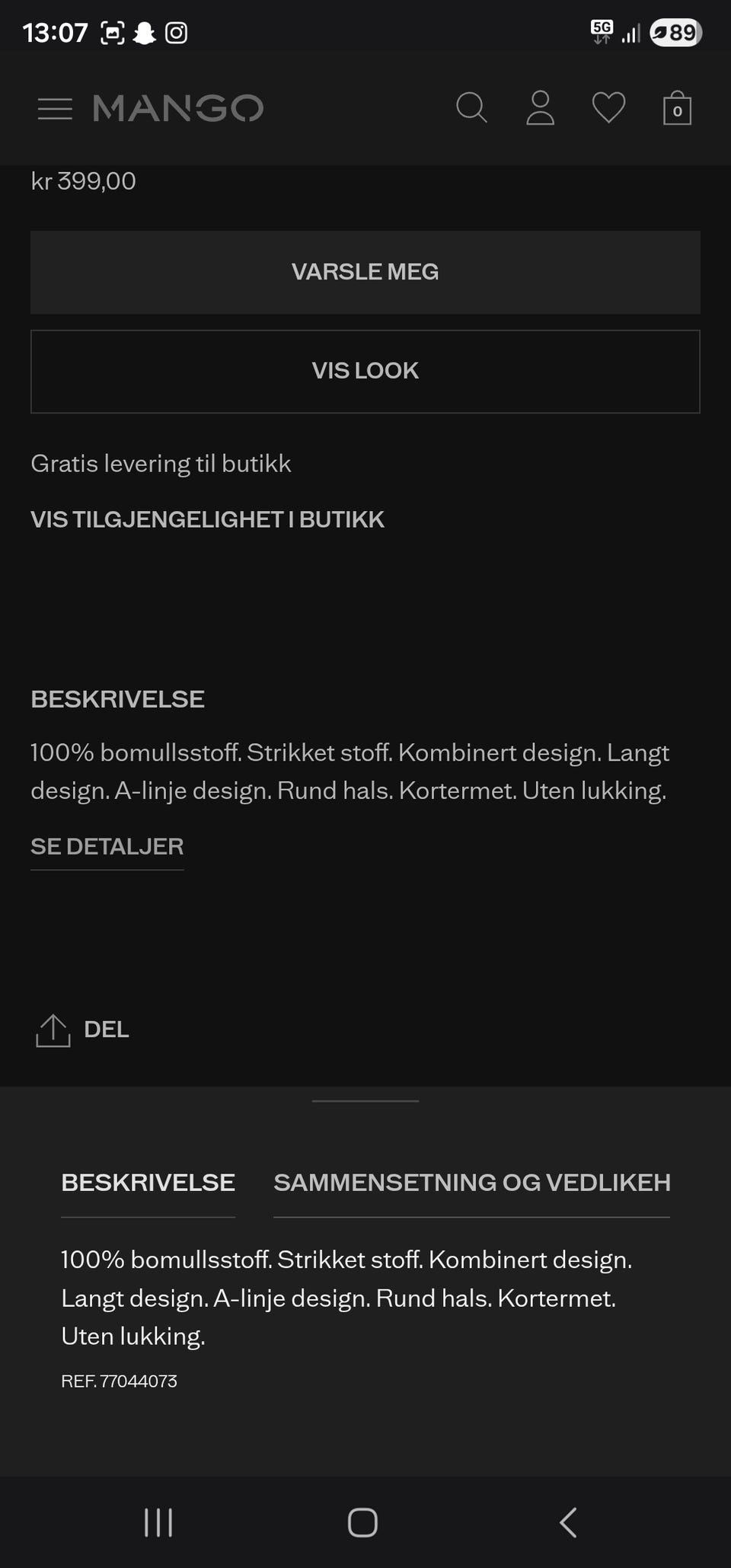This screenshot has width=731, height=1568.
Task: Expand SE DETALJER for more details
Action: click(x=107, y=846)
